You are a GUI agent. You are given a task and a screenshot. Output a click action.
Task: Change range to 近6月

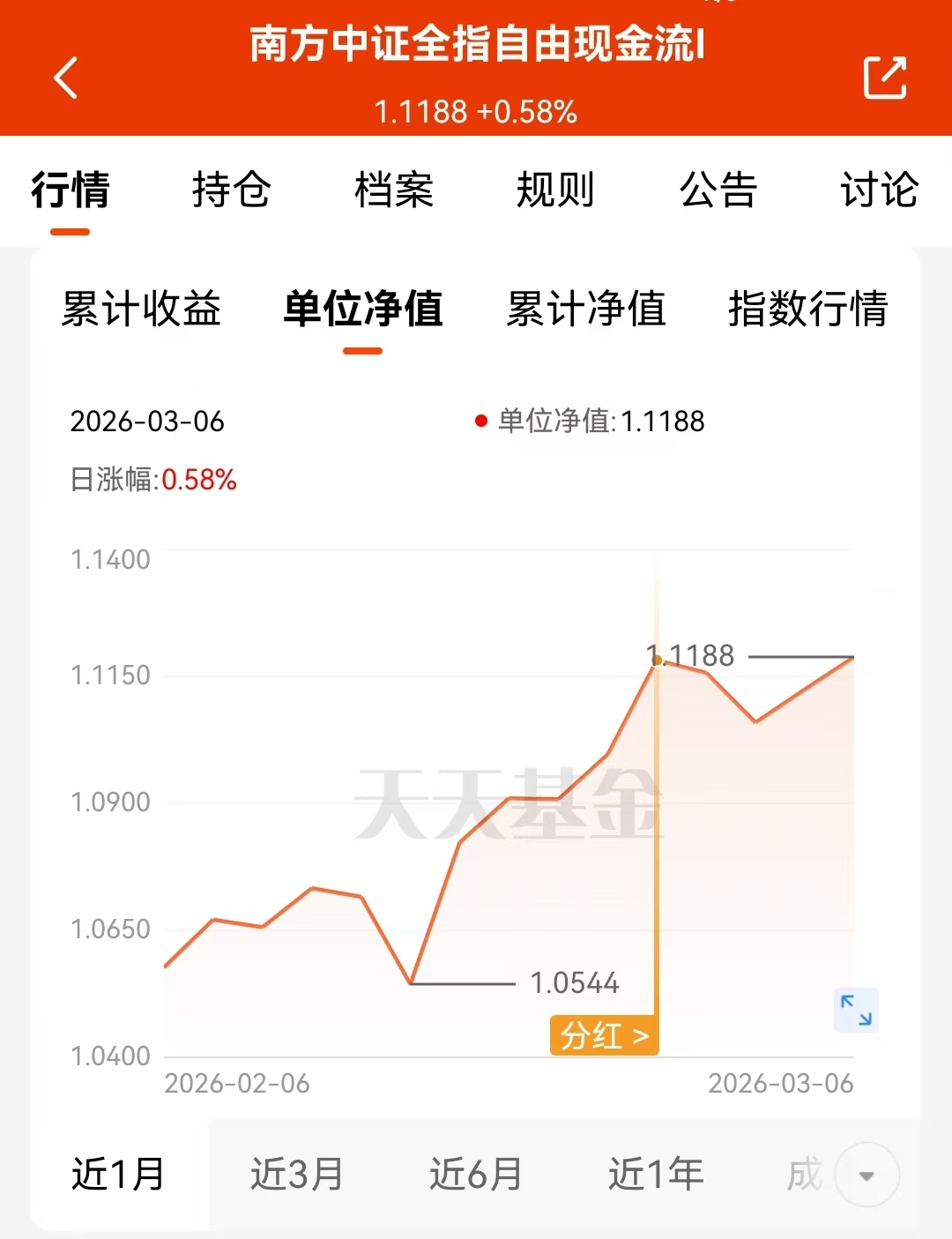pos(476,1175)
